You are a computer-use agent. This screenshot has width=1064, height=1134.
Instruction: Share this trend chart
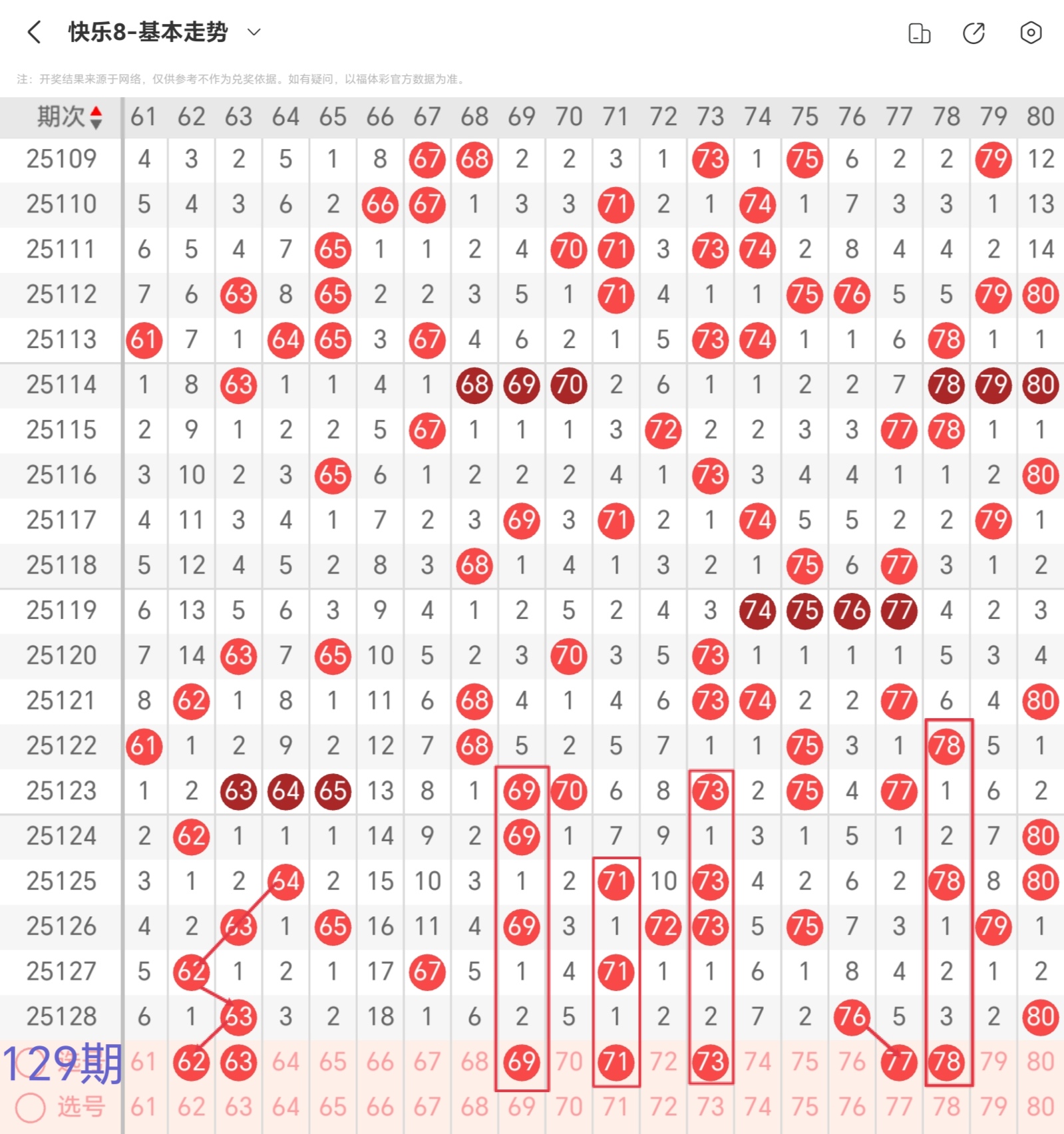pyautogui.click(x=974, y=33)
